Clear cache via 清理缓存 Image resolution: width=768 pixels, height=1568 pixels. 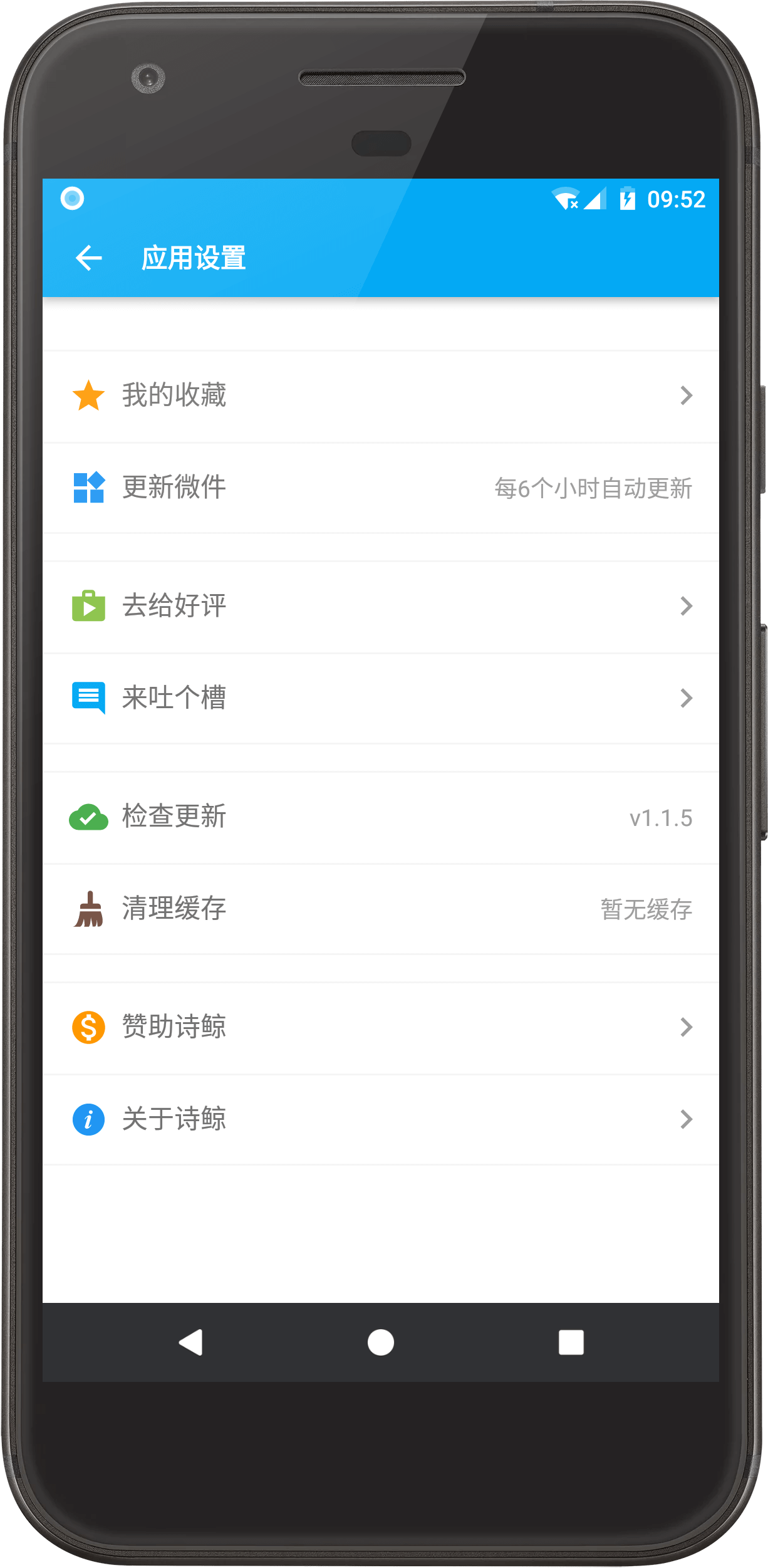pos(380,909)
